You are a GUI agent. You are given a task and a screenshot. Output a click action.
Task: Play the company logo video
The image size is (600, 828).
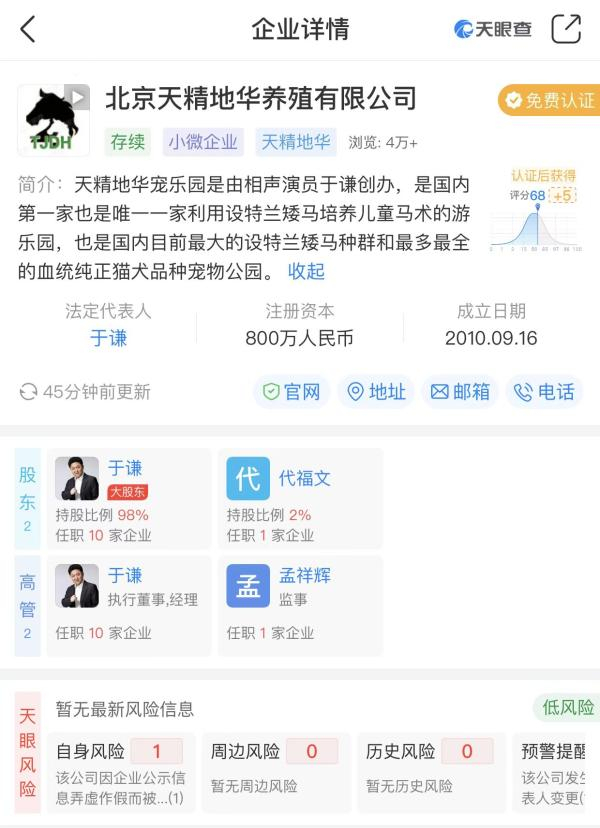click(76, 98)
